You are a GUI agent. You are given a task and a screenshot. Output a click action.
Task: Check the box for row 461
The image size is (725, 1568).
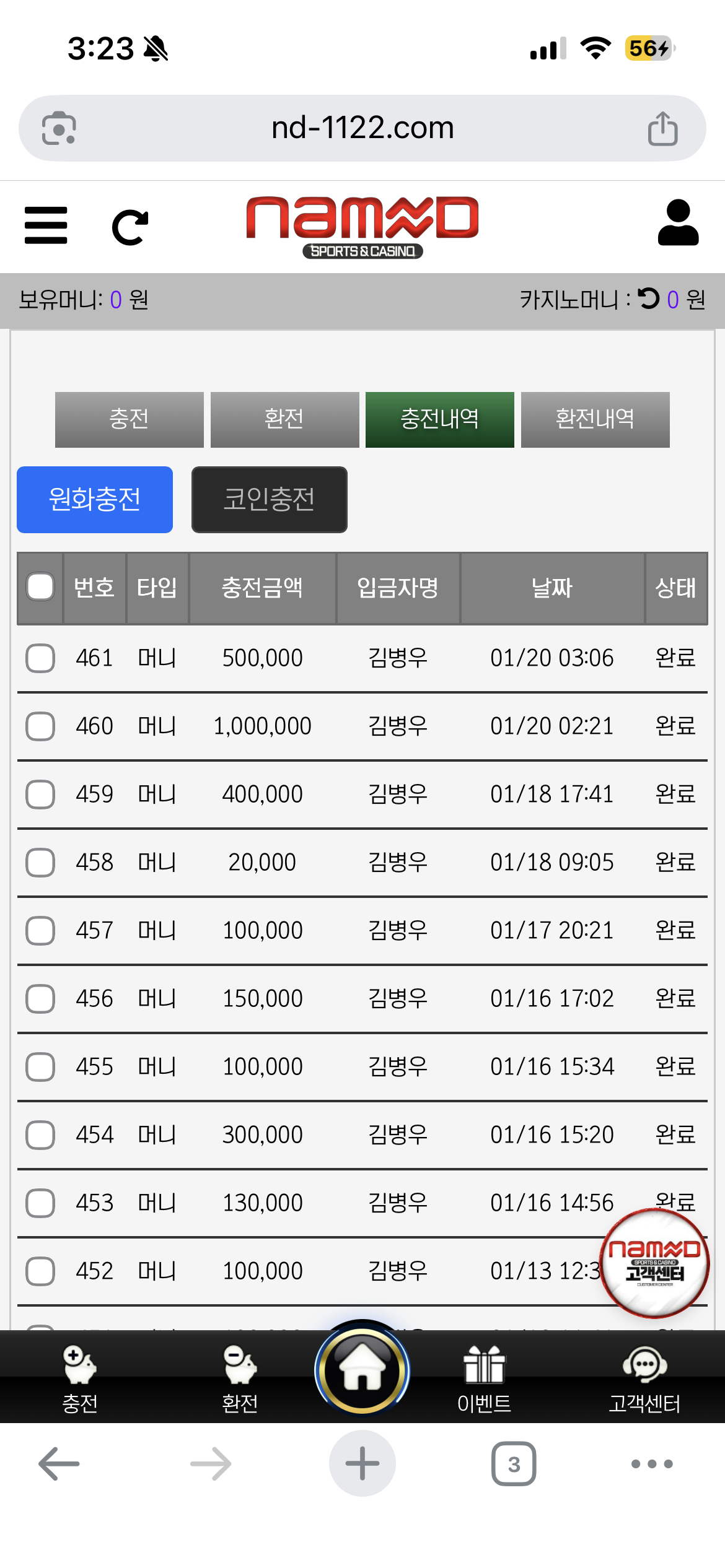[40, 658]
